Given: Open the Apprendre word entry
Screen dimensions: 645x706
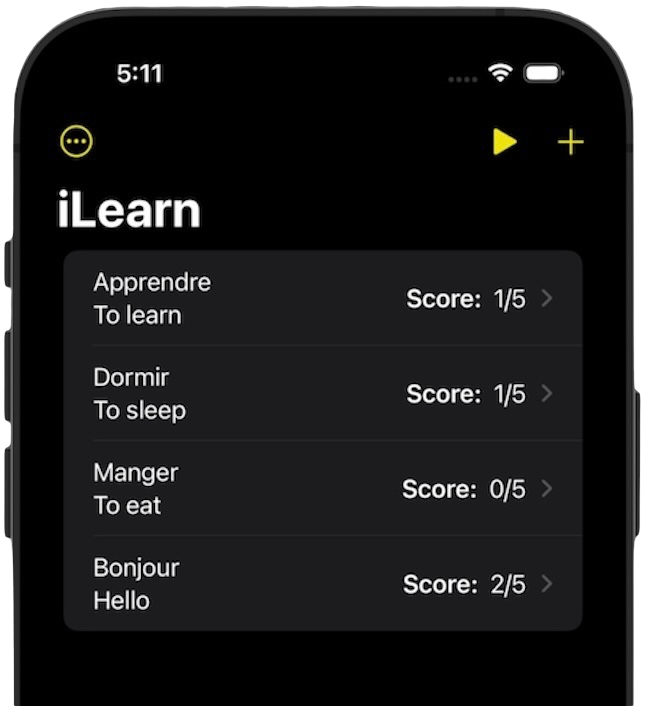Looking at the screenshot, I should coord(322,298).
